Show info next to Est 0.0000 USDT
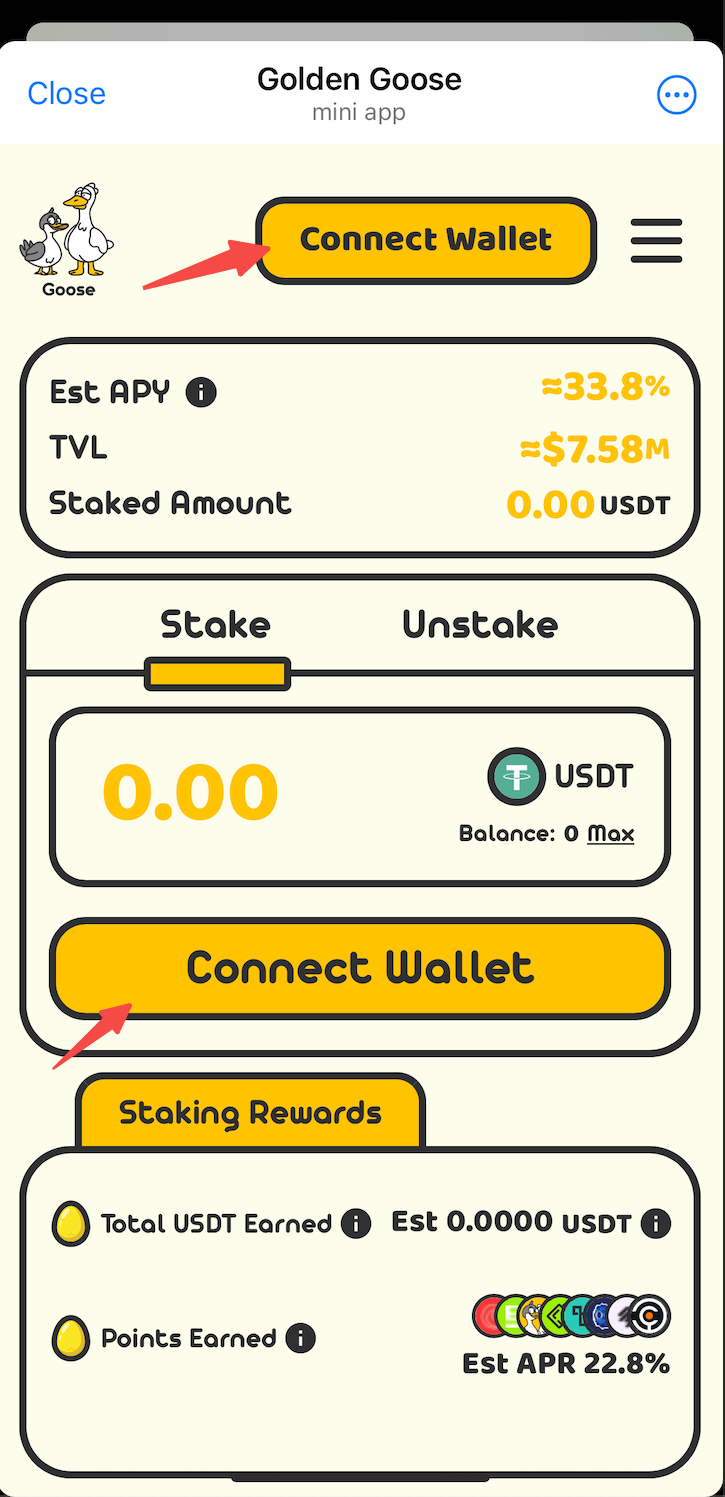 pos(656,1223)
